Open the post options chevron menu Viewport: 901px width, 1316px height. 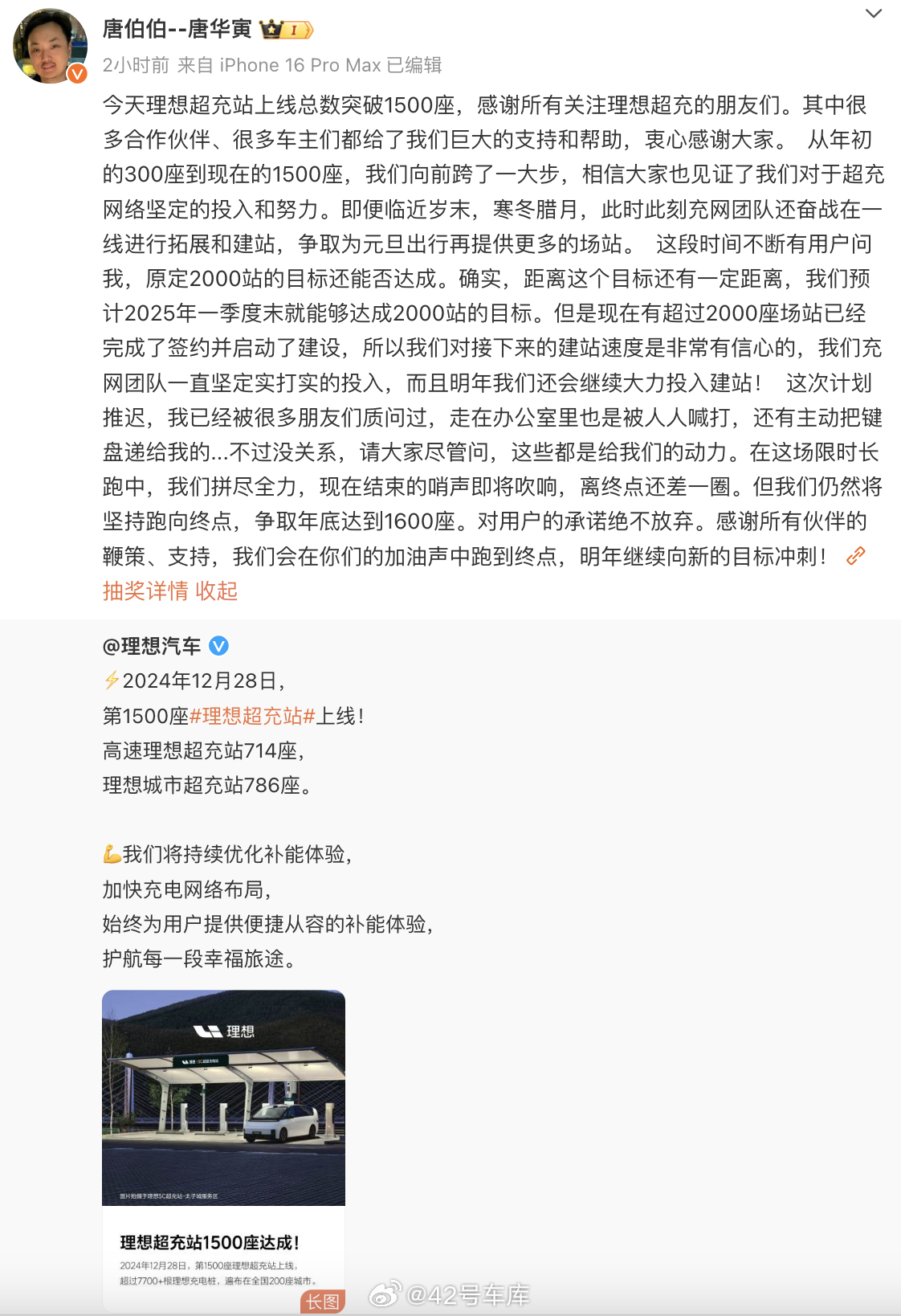click(874, 14)
